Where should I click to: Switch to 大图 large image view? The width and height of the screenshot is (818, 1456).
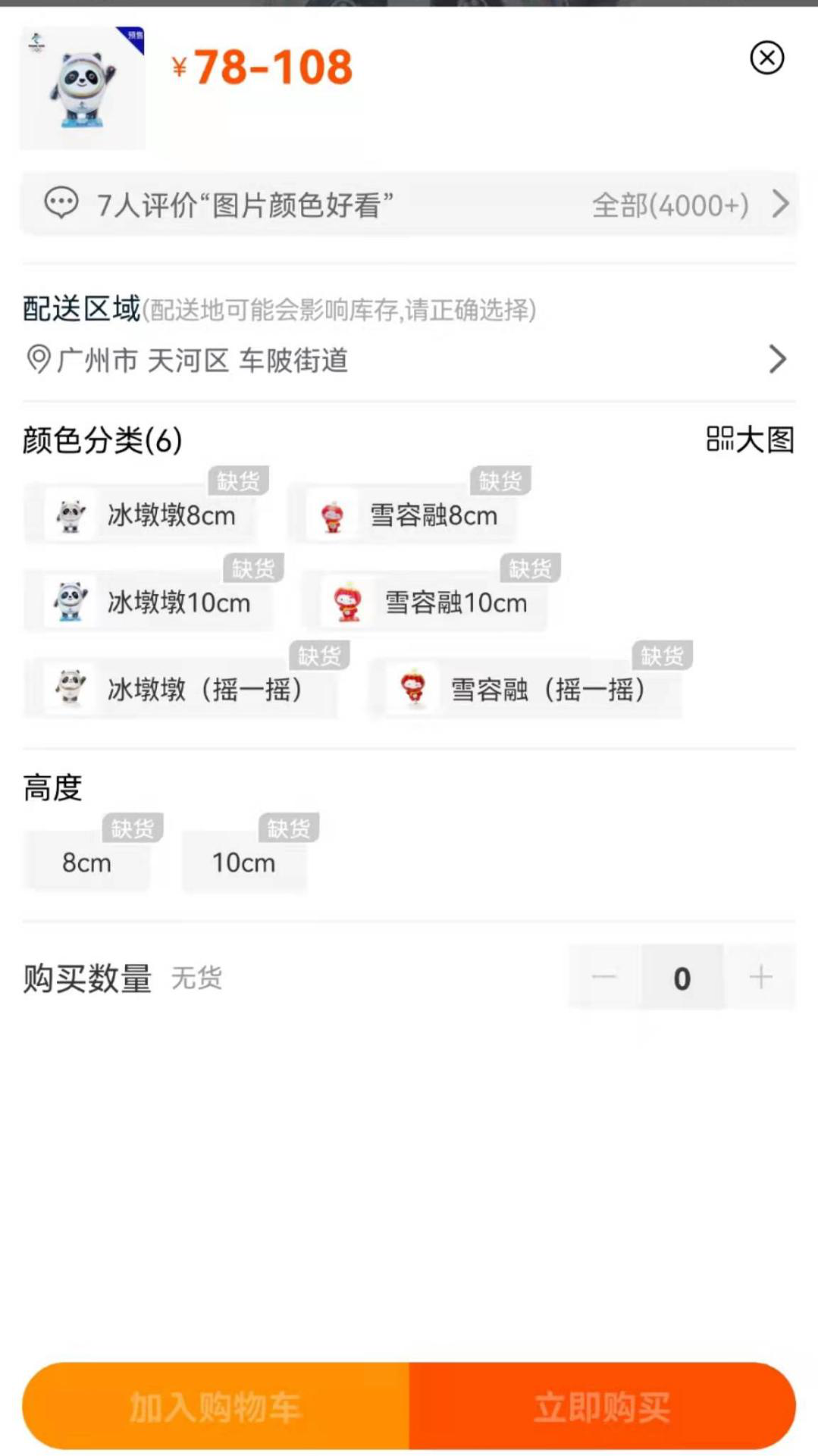click(x=750, y=440)
